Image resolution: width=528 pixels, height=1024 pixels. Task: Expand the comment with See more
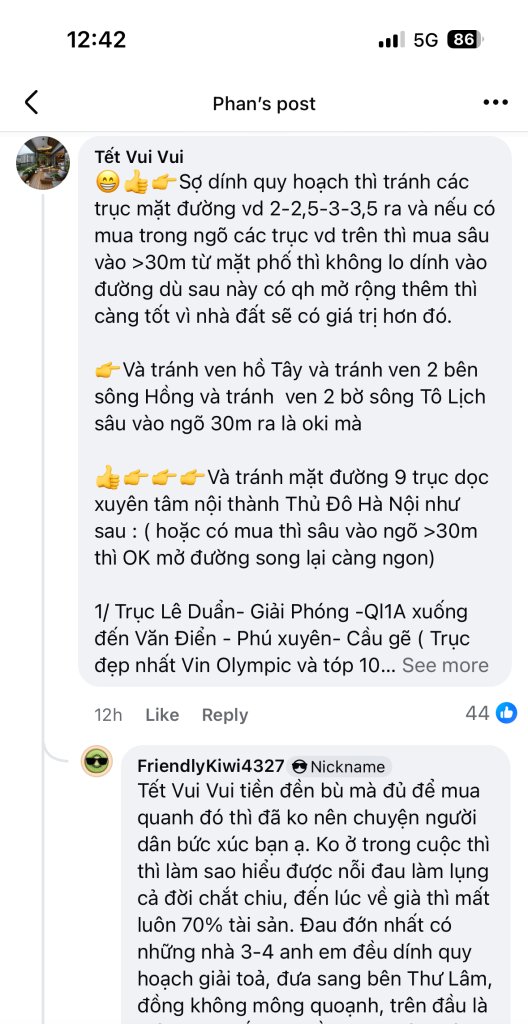445,665
